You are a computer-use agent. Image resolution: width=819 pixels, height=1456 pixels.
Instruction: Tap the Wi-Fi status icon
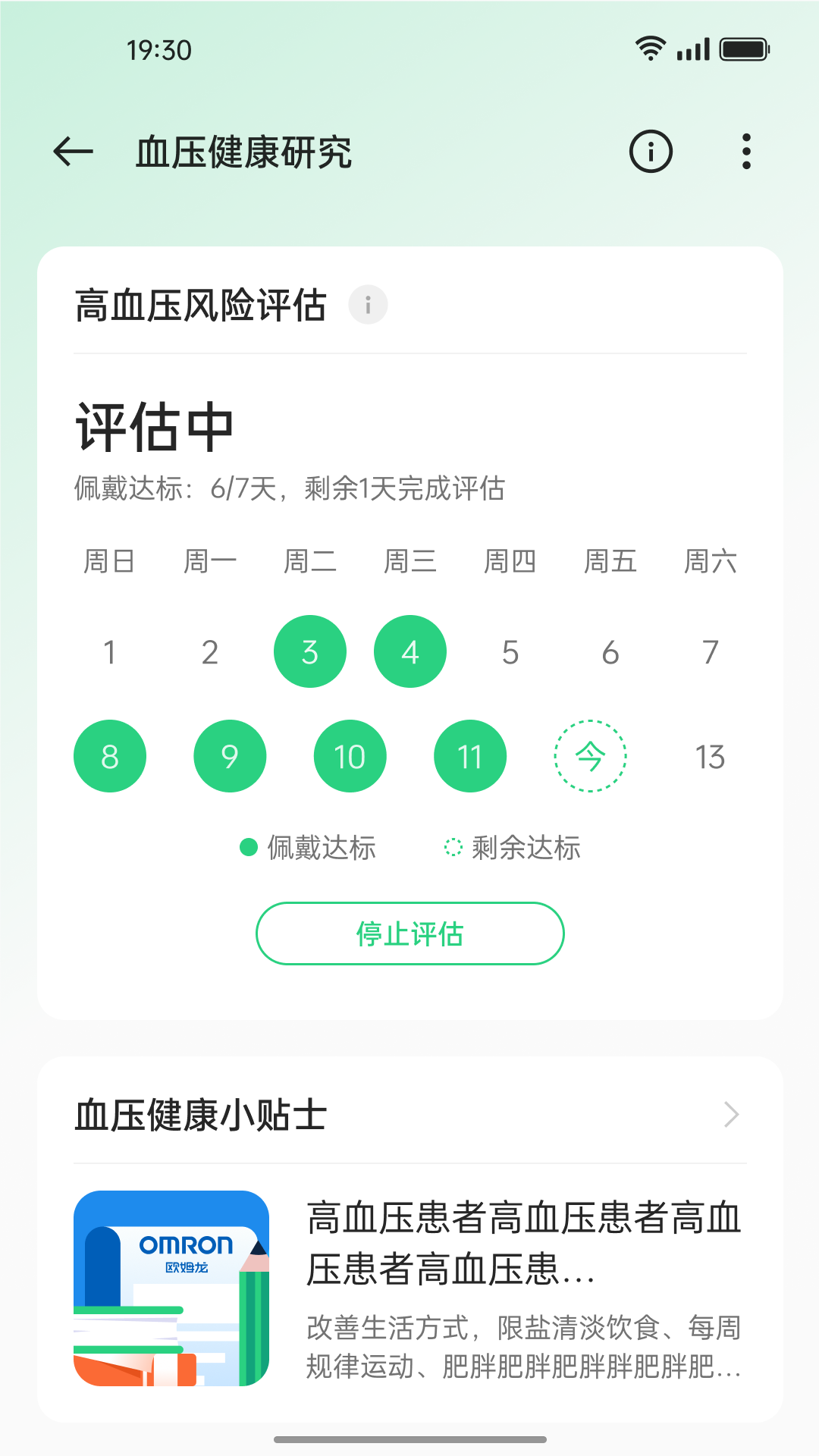point(651,48)
